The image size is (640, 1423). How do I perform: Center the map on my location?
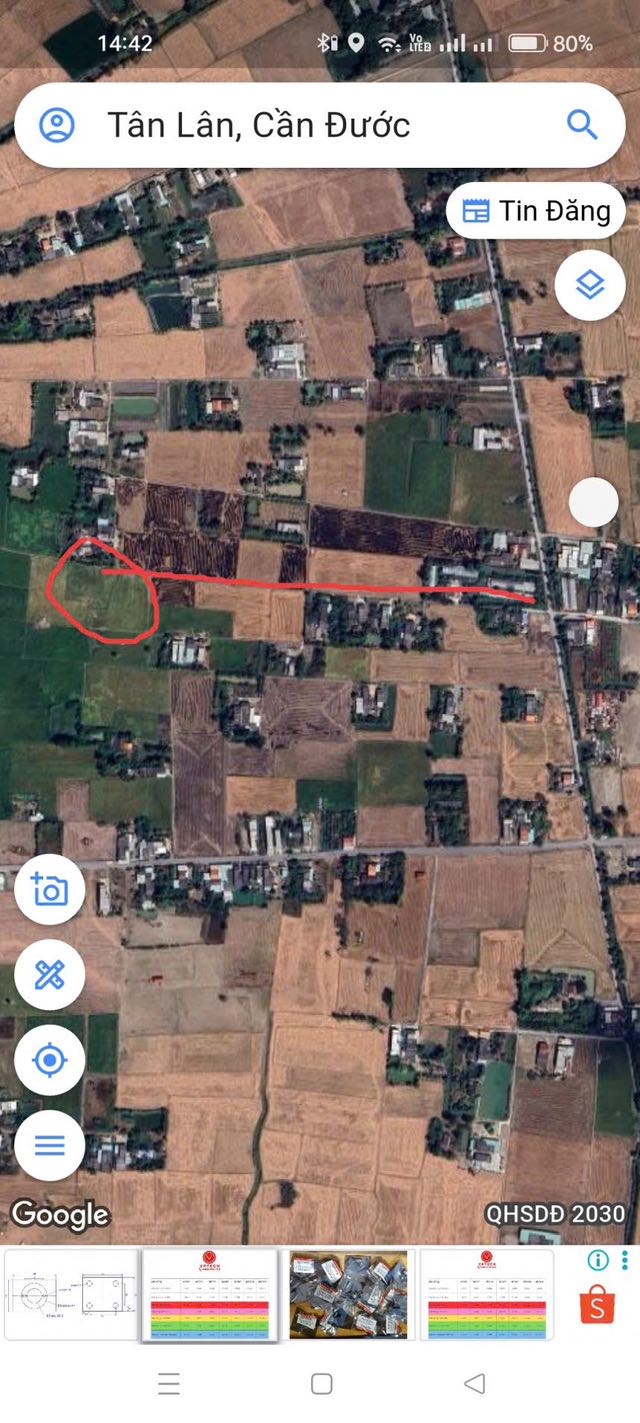tap(50, 1060)
